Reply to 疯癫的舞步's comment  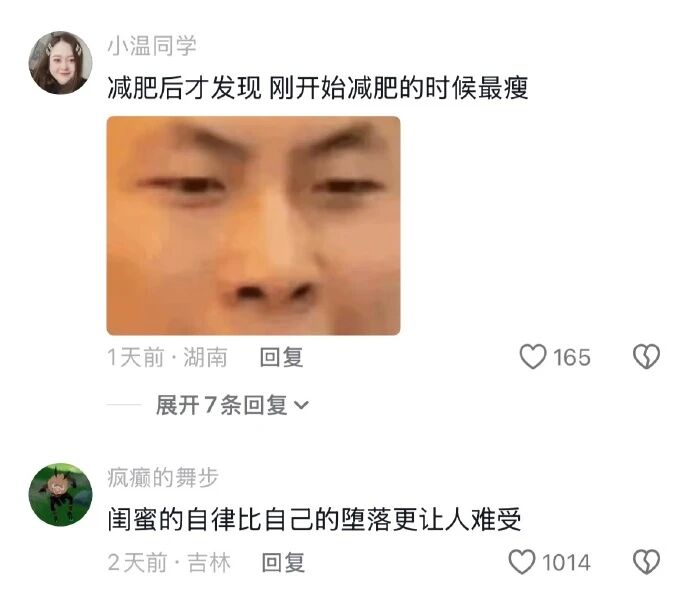[x=283, y=563]
